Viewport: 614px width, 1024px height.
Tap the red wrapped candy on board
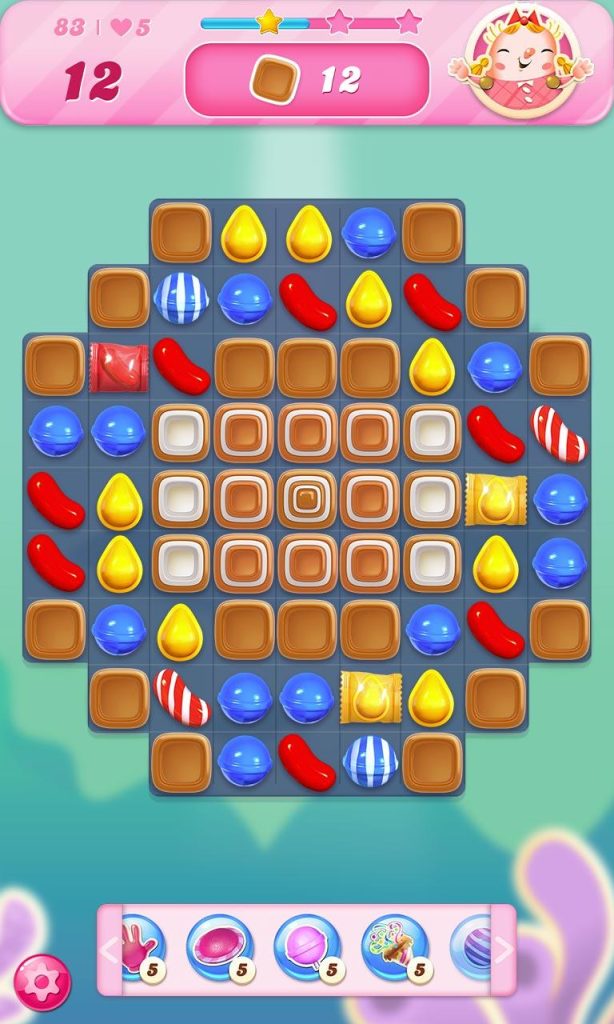(118, 368)
